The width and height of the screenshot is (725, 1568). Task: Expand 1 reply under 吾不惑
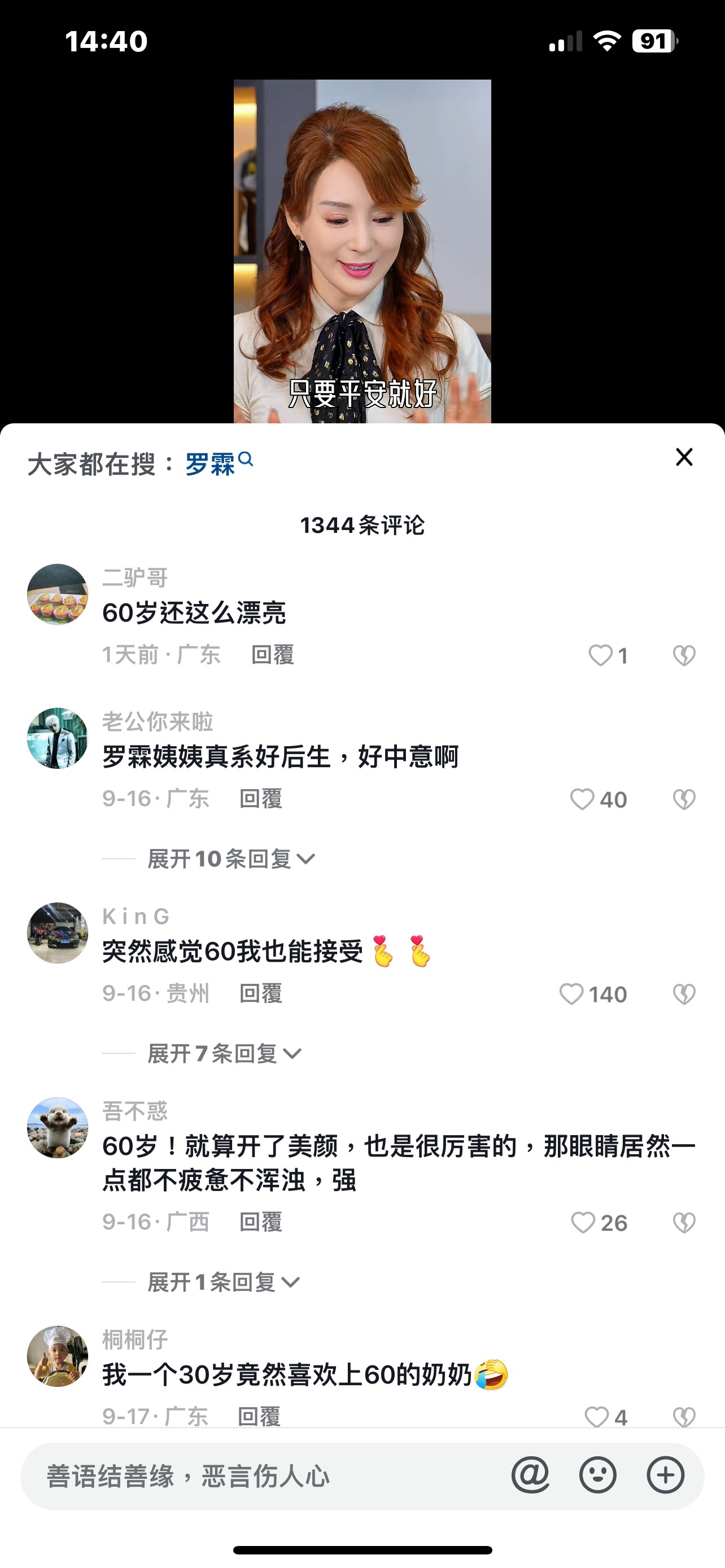pos(224,1282)
